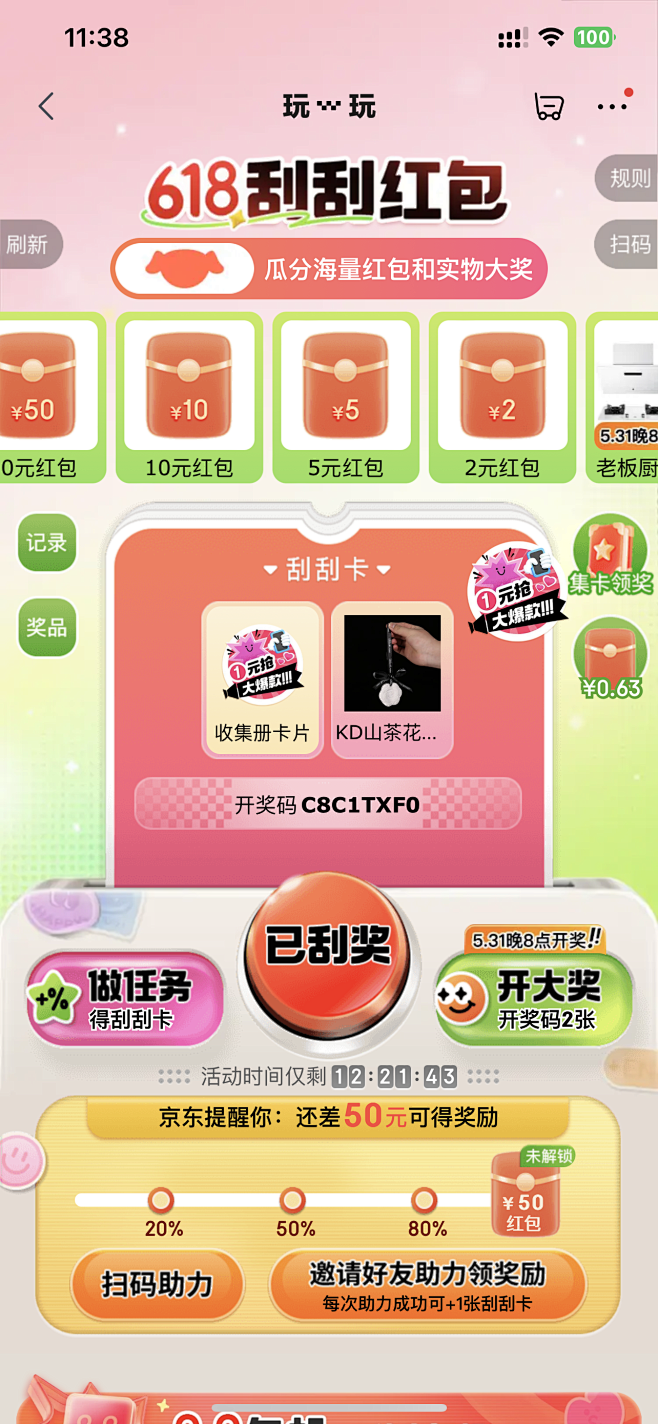
Task: Open the 奖品 prizes button
Action: tap(47, 627)
